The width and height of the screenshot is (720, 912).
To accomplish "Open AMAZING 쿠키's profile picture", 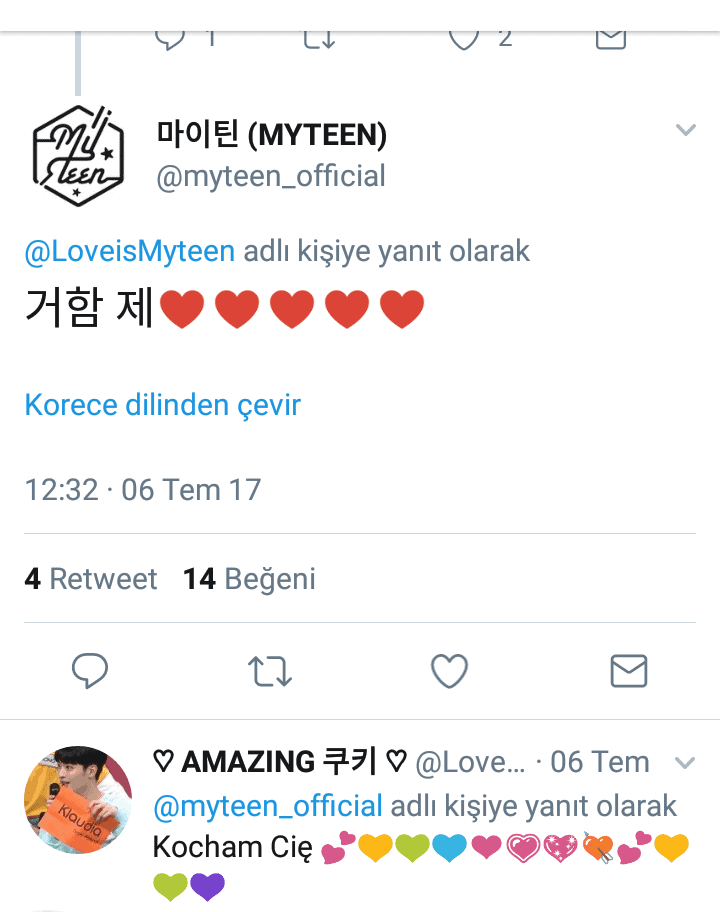I will (77, 799).
